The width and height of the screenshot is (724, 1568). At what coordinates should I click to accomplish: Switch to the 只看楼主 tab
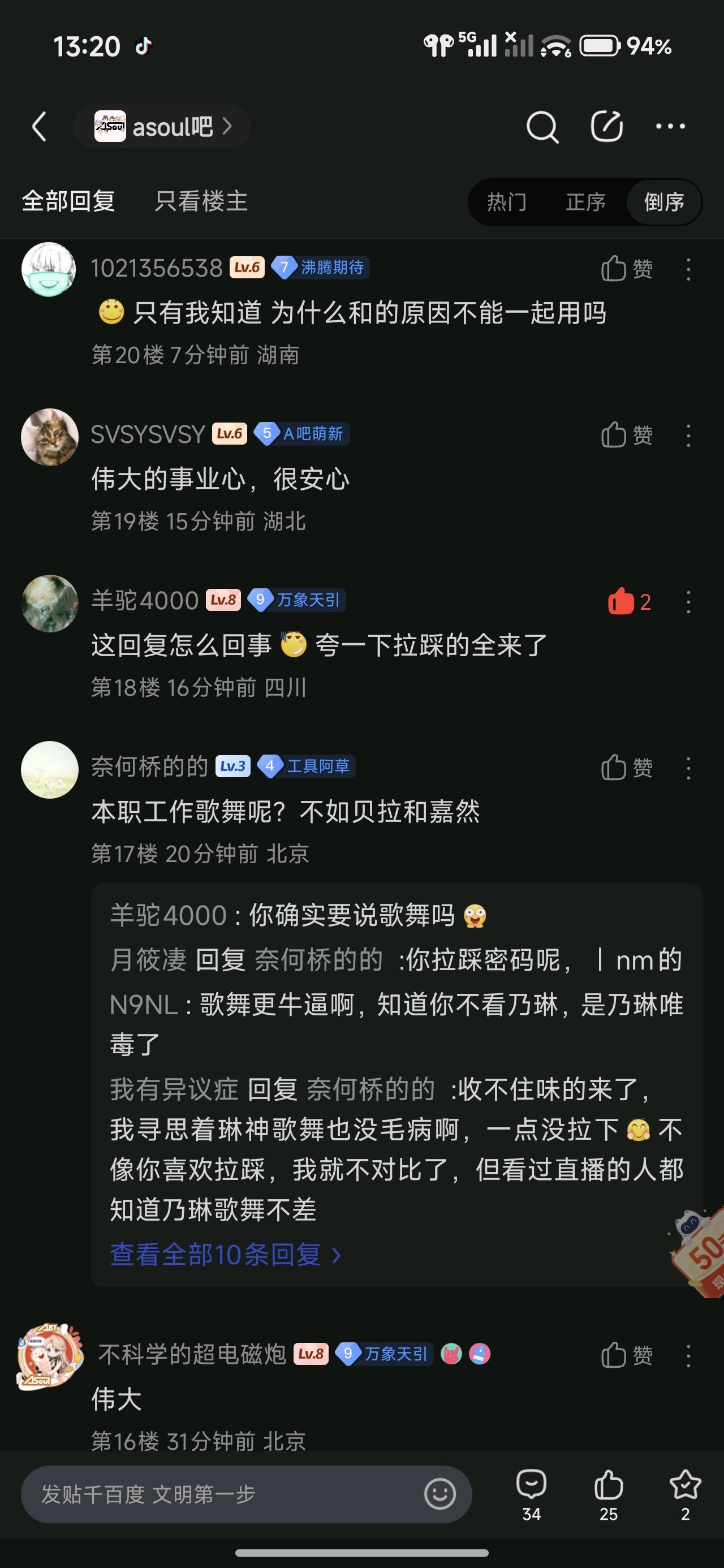tap(201, 201)
